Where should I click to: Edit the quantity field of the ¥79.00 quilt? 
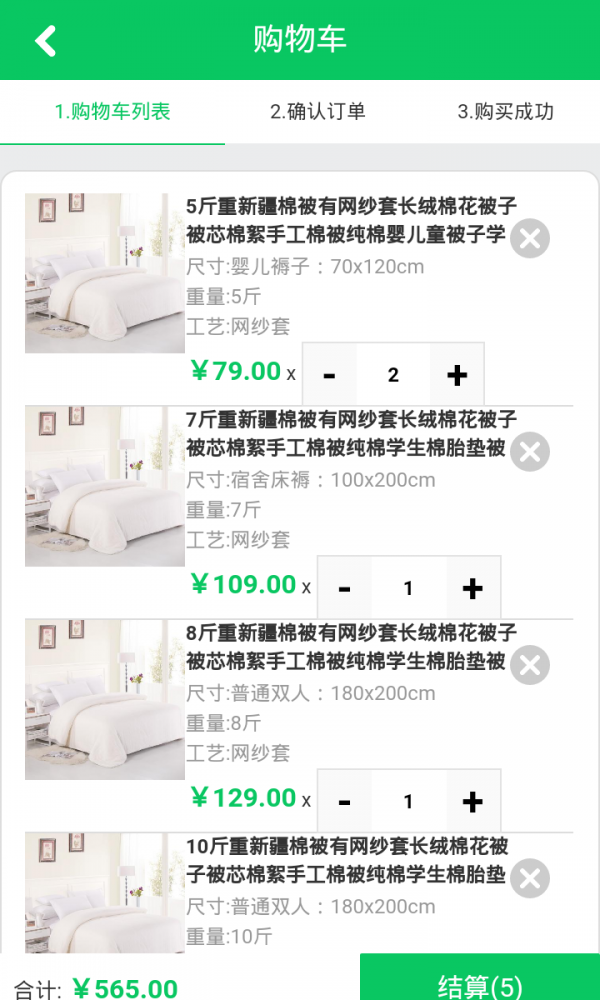click(x=393, y=375)
